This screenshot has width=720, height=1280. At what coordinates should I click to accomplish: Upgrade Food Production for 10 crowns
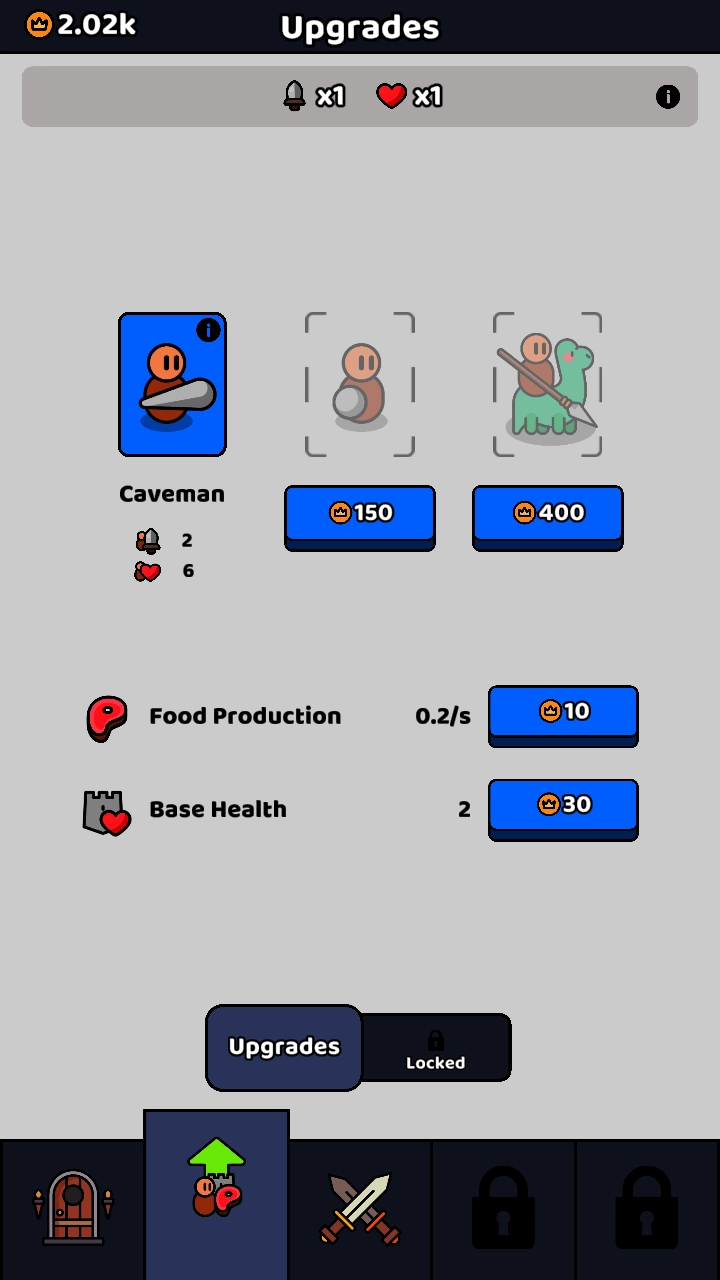563,712
